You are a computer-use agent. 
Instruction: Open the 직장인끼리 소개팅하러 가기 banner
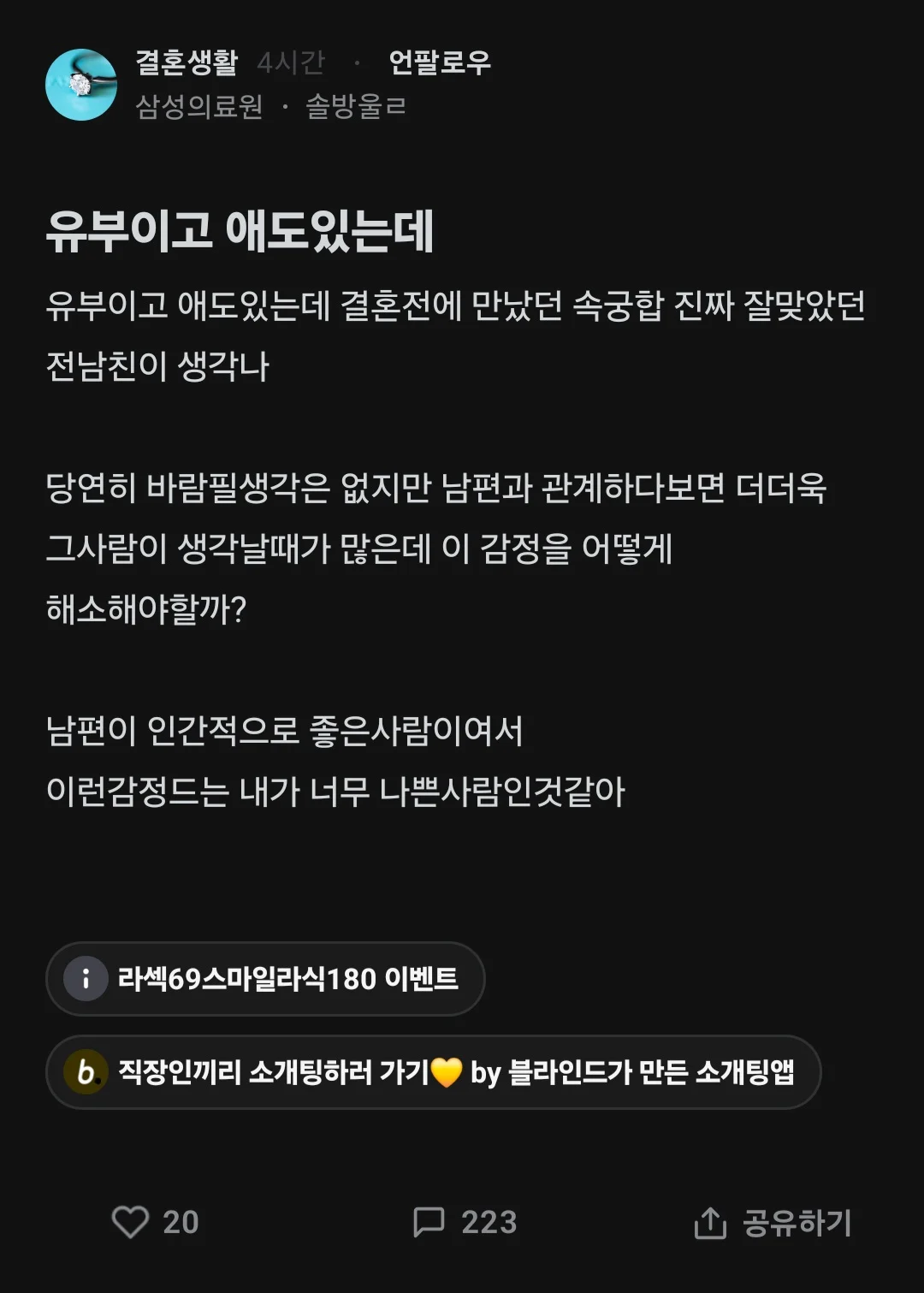pyautogui.click(x=433, y=1072)
